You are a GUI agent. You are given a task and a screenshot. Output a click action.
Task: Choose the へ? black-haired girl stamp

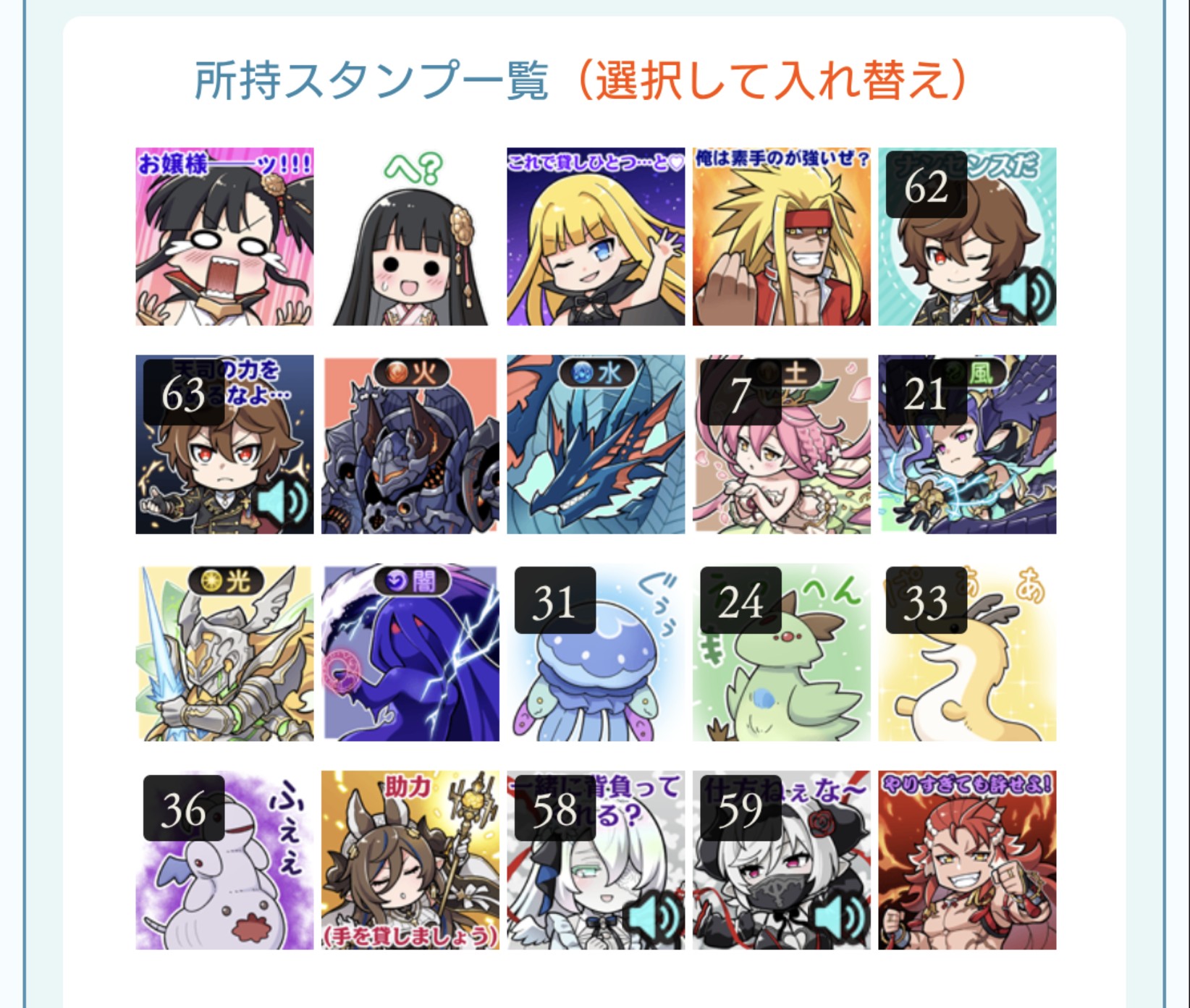(x=410, y=237)
